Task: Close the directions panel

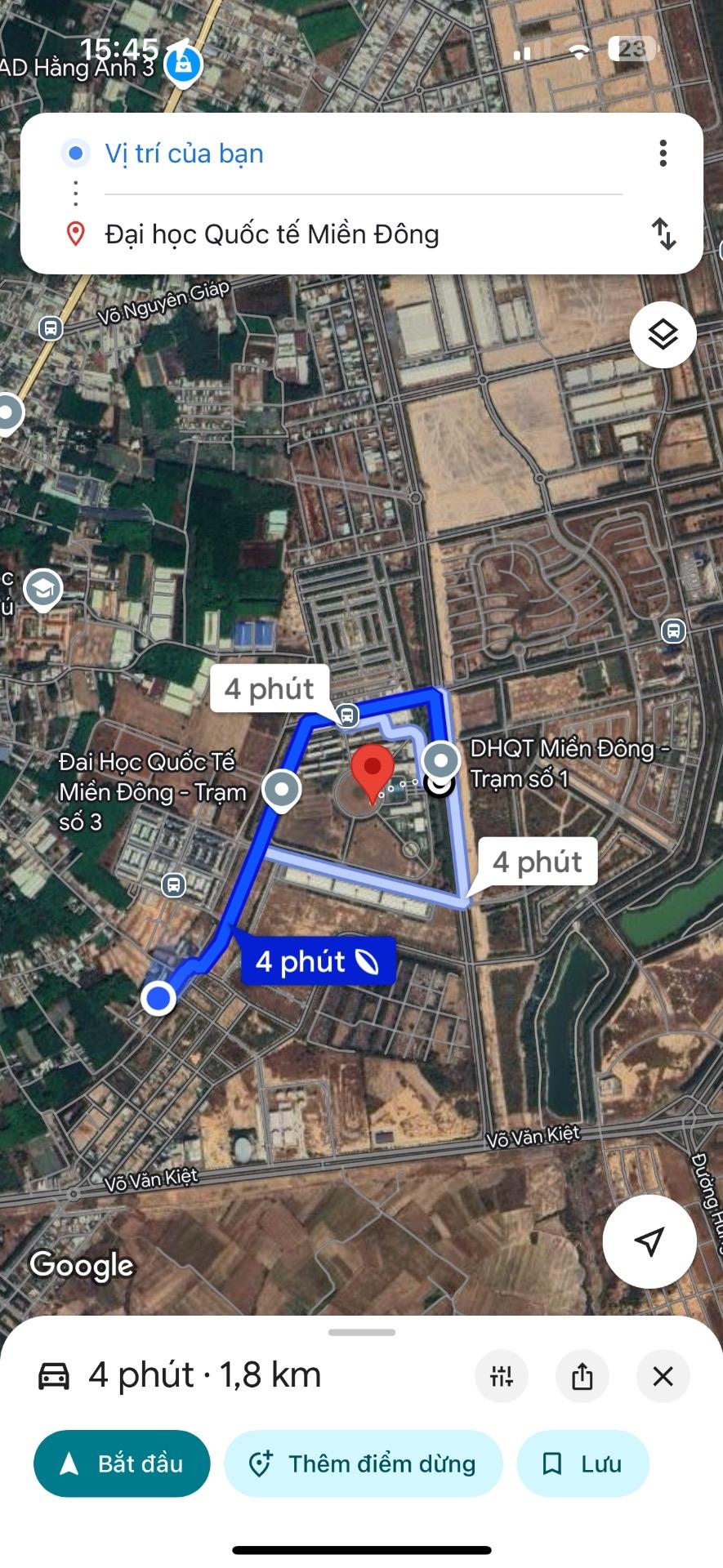Action: click(663, 1376)
